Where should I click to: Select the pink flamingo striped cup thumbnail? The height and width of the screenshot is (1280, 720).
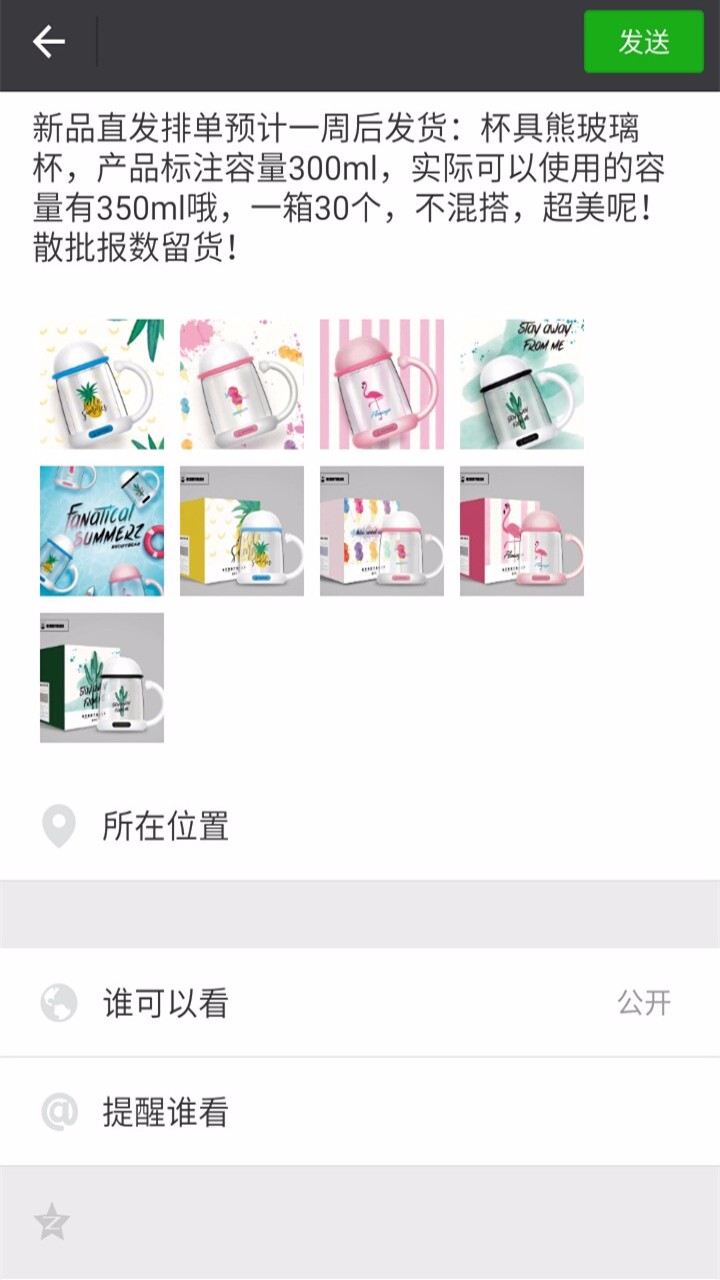(382, 383)
